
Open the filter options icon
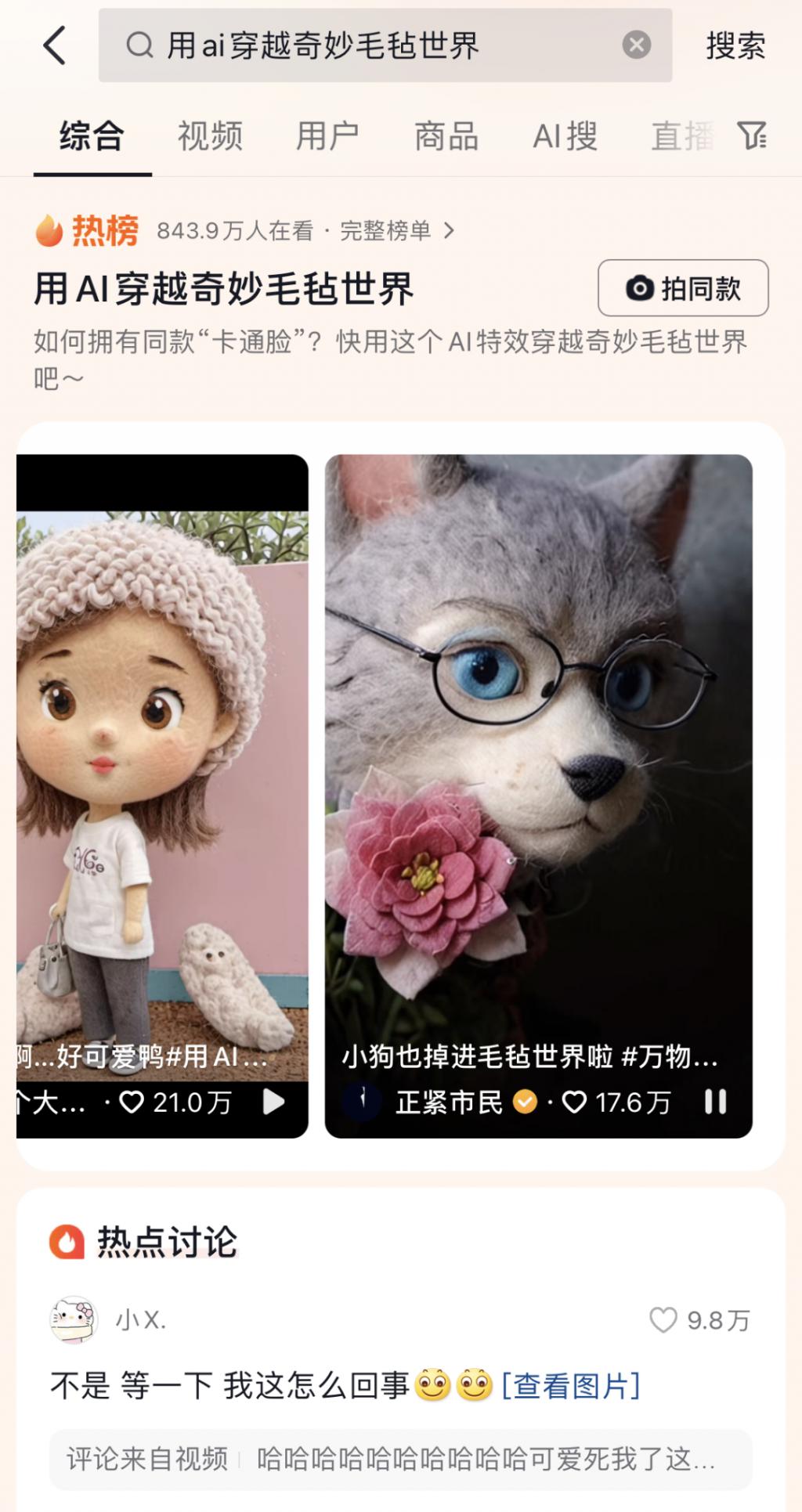coord(753,135)
